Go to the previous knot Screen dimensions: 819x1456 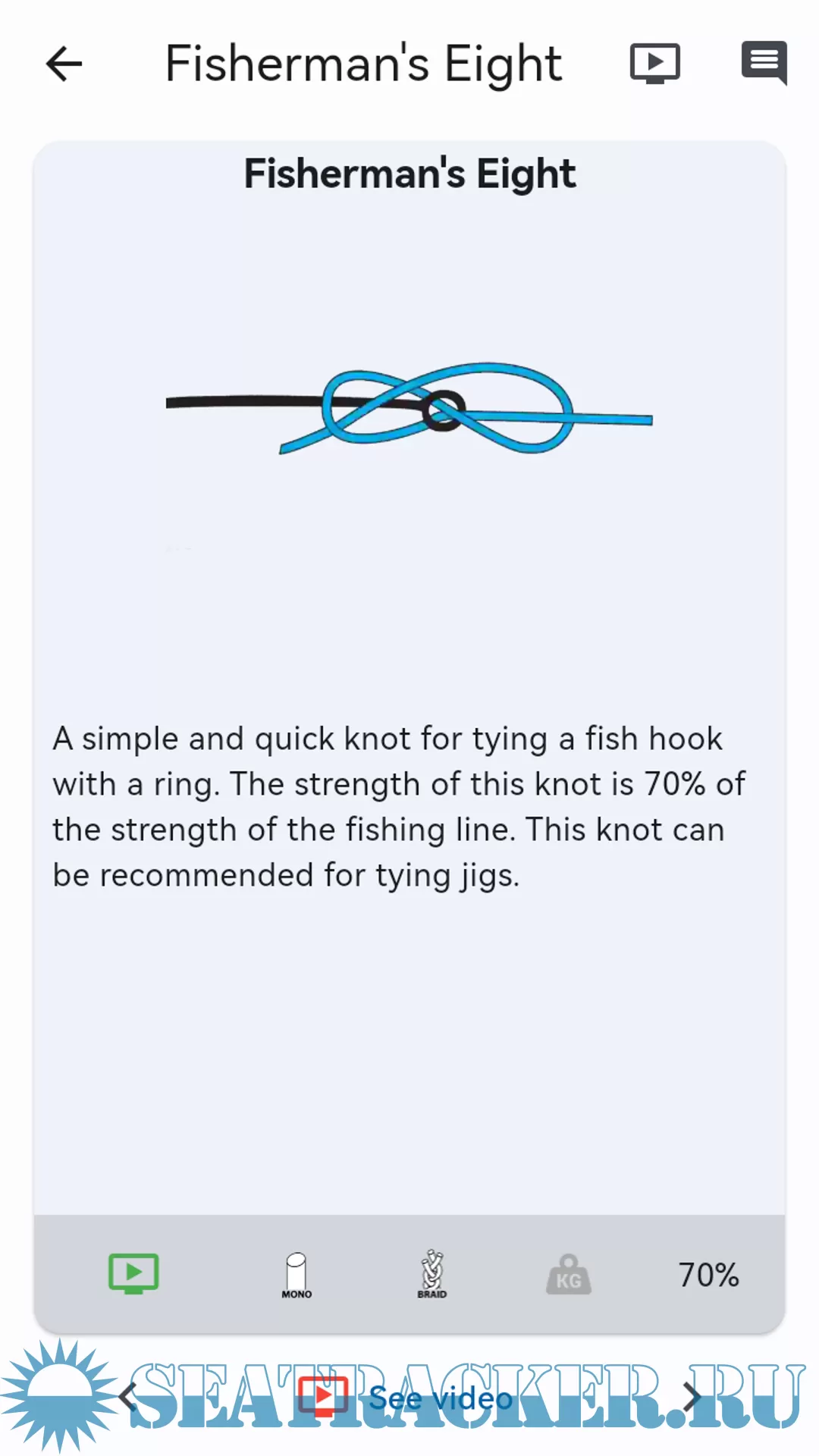pyautogui.click(x=127, y=1397)
